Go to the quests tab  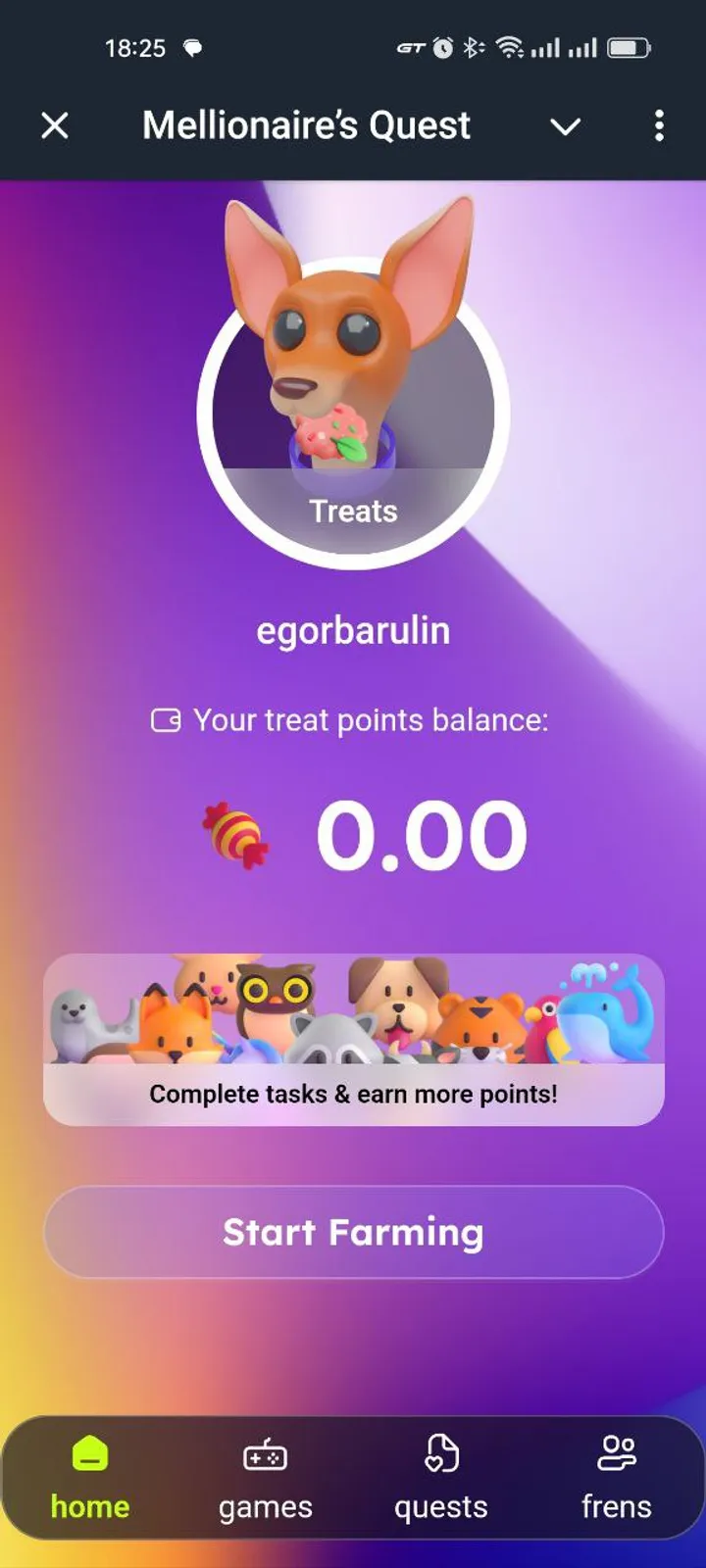440,1478
